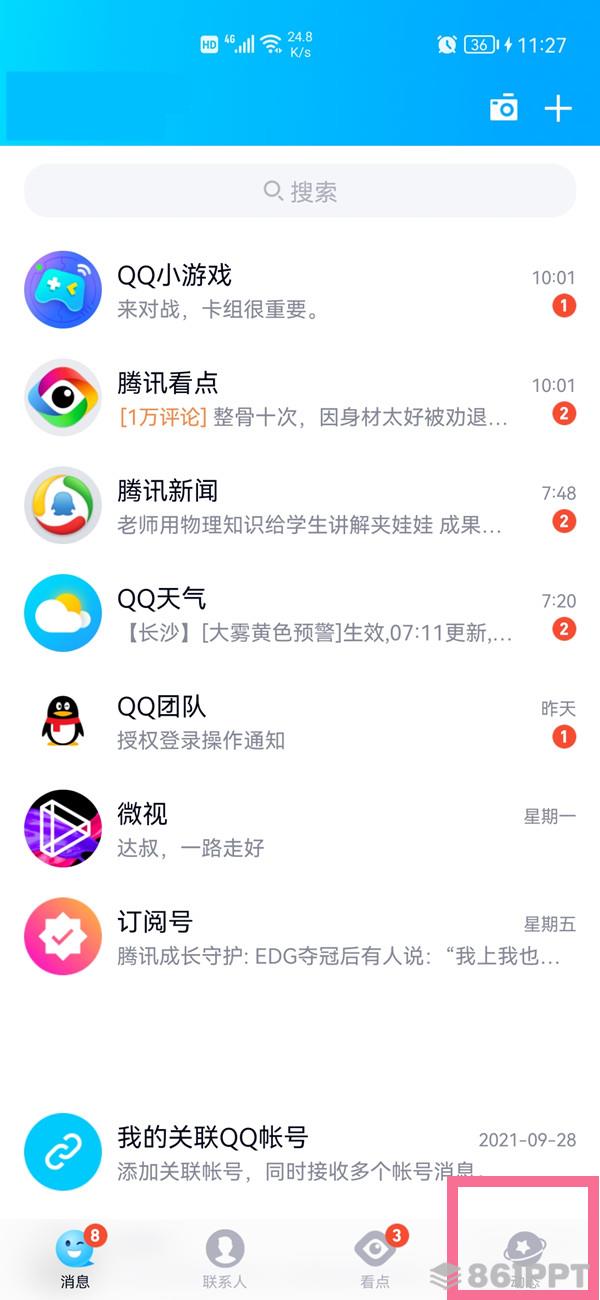The image size is (600, 1300).
Task: Tap the 搜索 search box
Action: click(x=300, y=191)
